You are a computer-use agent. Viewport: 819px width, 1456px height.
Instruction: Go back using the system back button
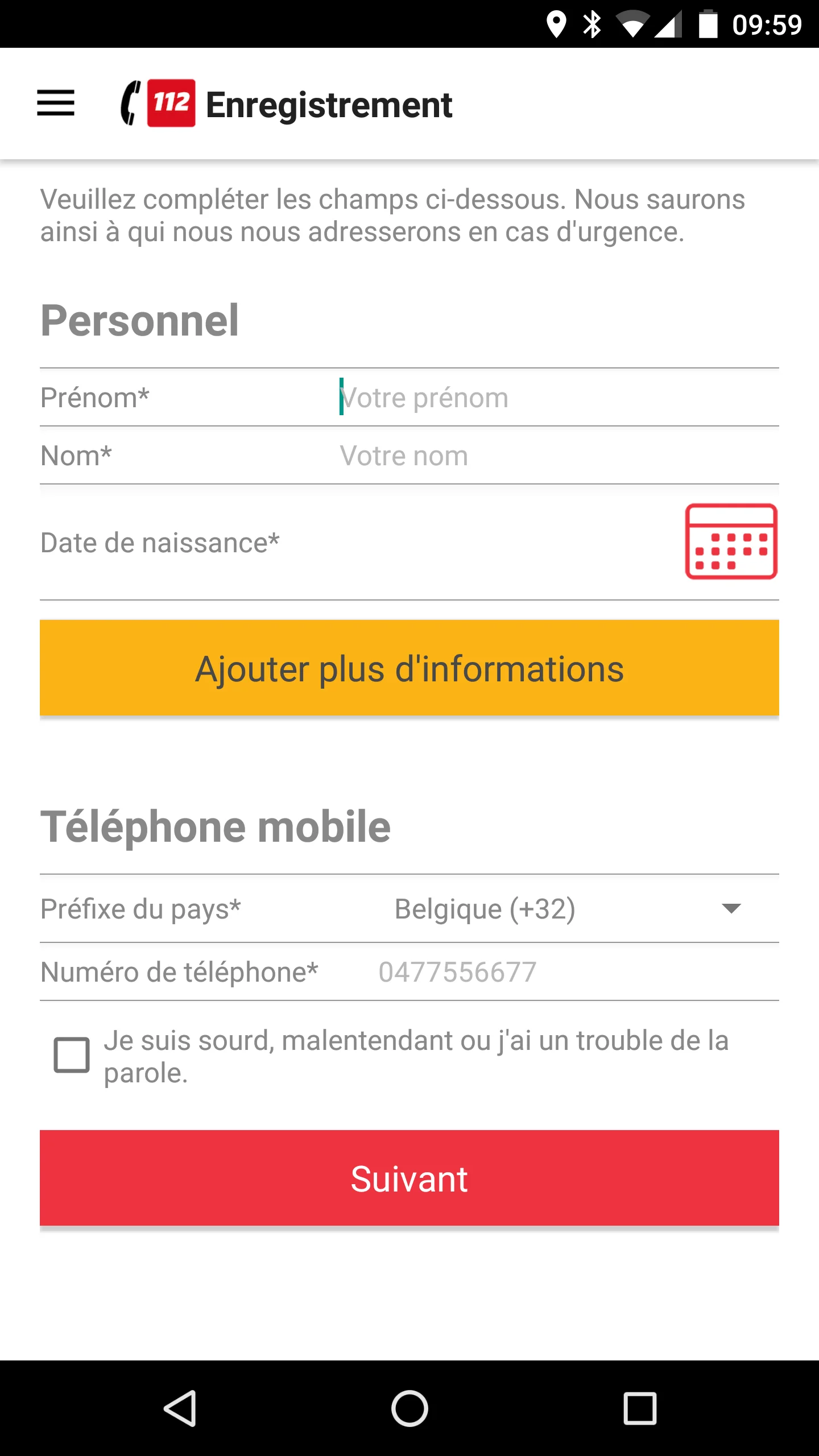coord(180,1408)
